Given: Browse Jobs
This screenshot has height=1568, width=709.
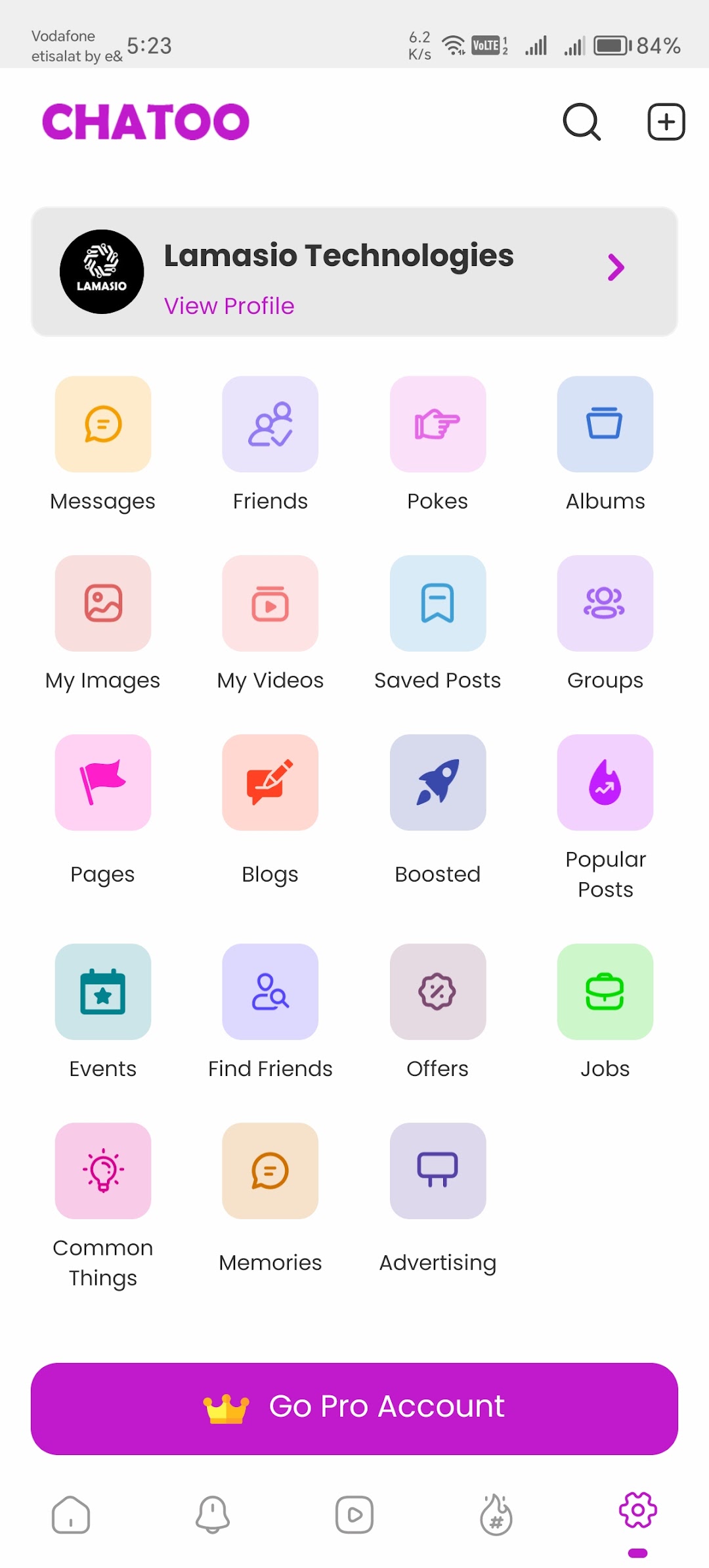Looking at the screenshot, I should point(605,992).
